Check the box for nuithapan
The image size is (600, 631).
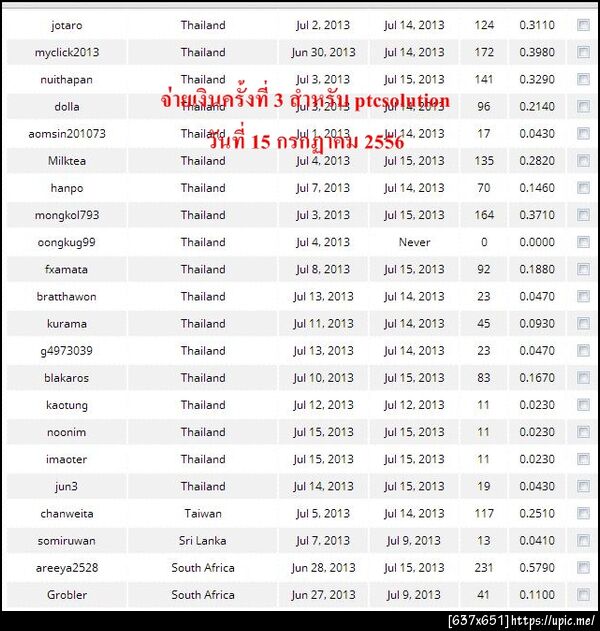pos(583,79)
